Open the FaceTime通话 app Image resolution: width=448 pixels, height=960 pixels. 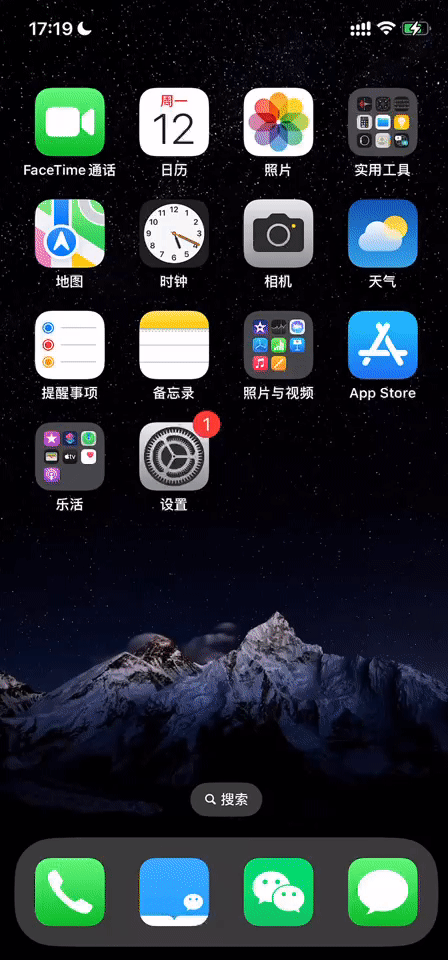coord(70,122)
